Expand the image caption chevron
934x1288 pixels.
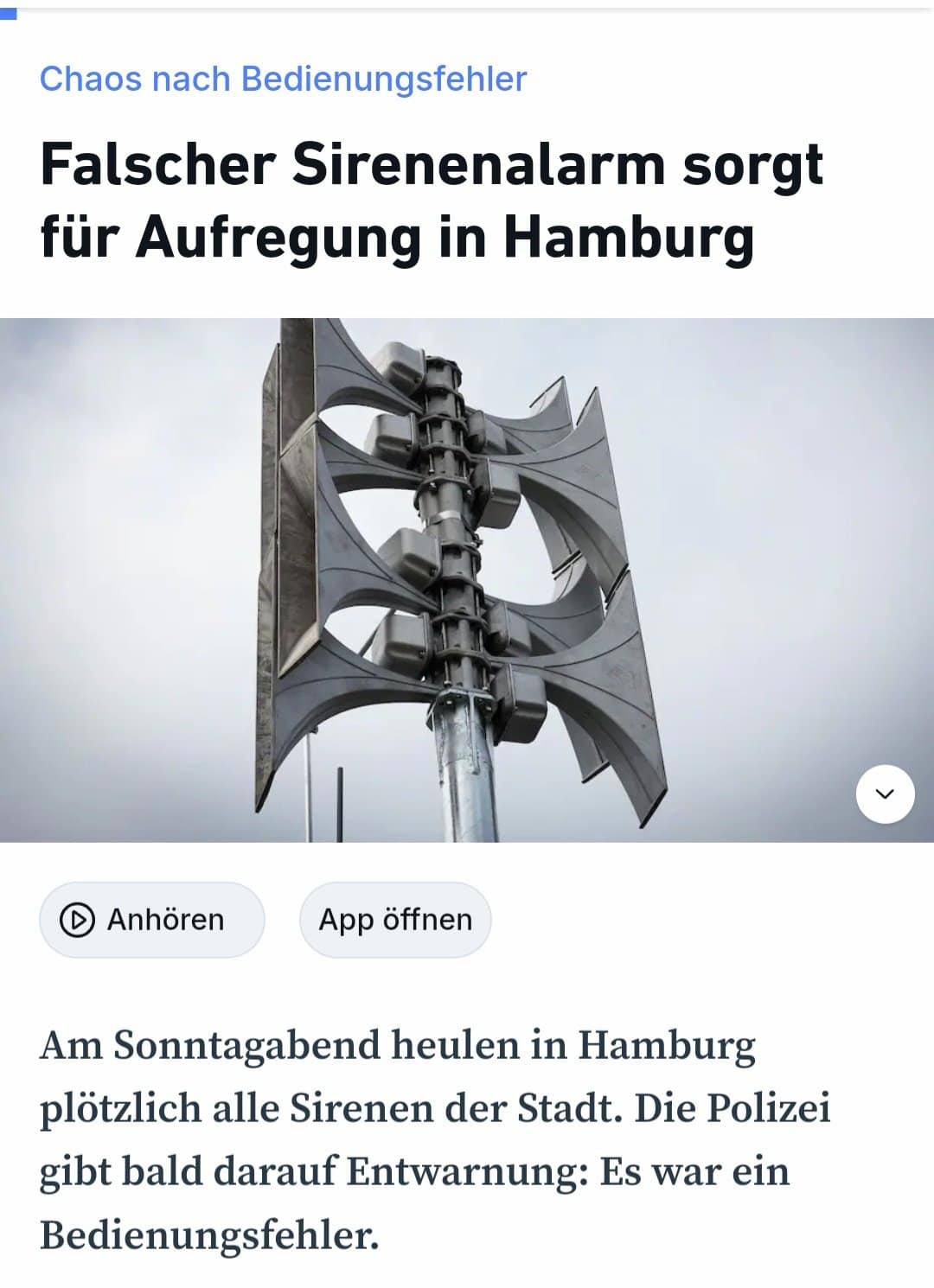885,794
